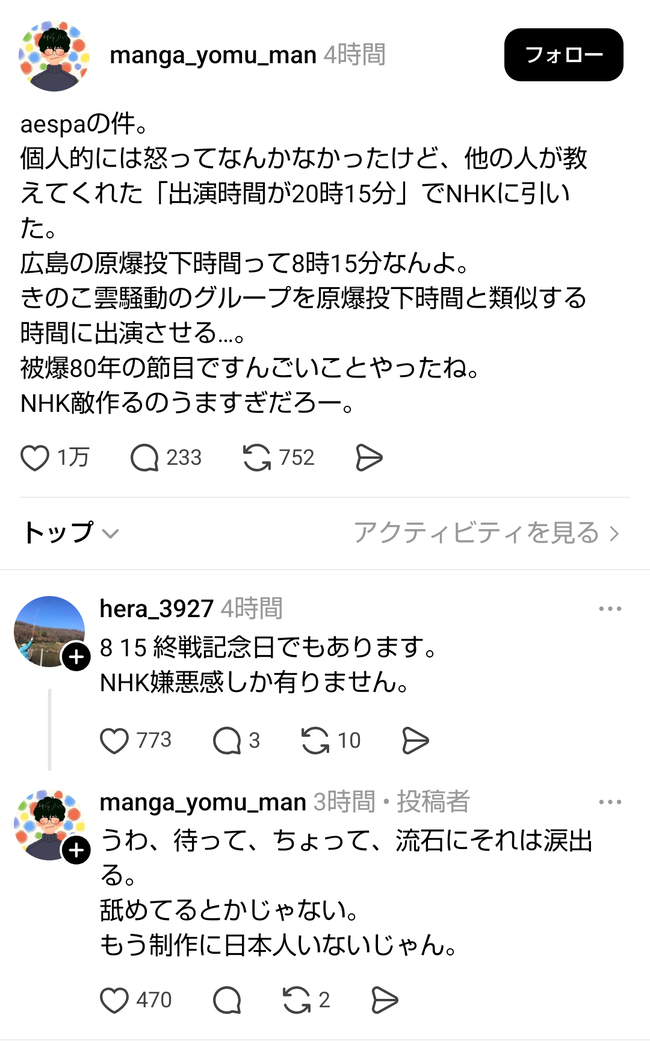Repost hera_3927's reply
The width and height of the screenshot is (650, 1041).
pyautogui.click(x=315, y=741)
